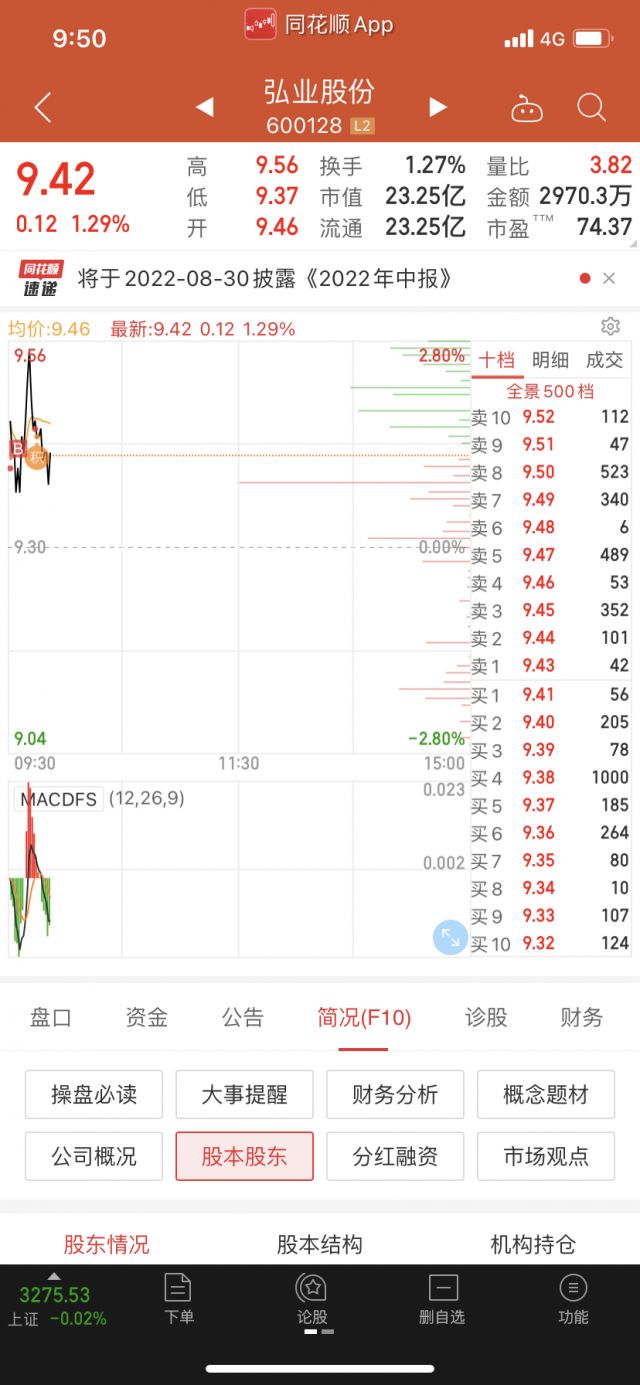
Task: Switch to 股本结构 sub-tab
Action: 320,1245
